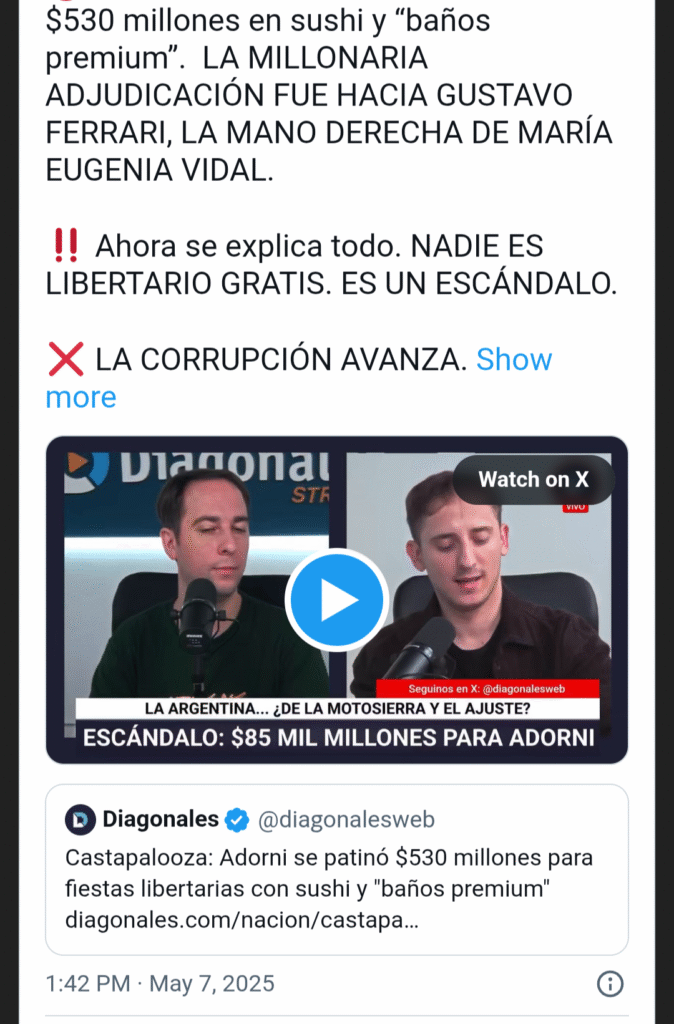Tap the Watch on X button
674x1024 pixels.
tap(533, 480)
